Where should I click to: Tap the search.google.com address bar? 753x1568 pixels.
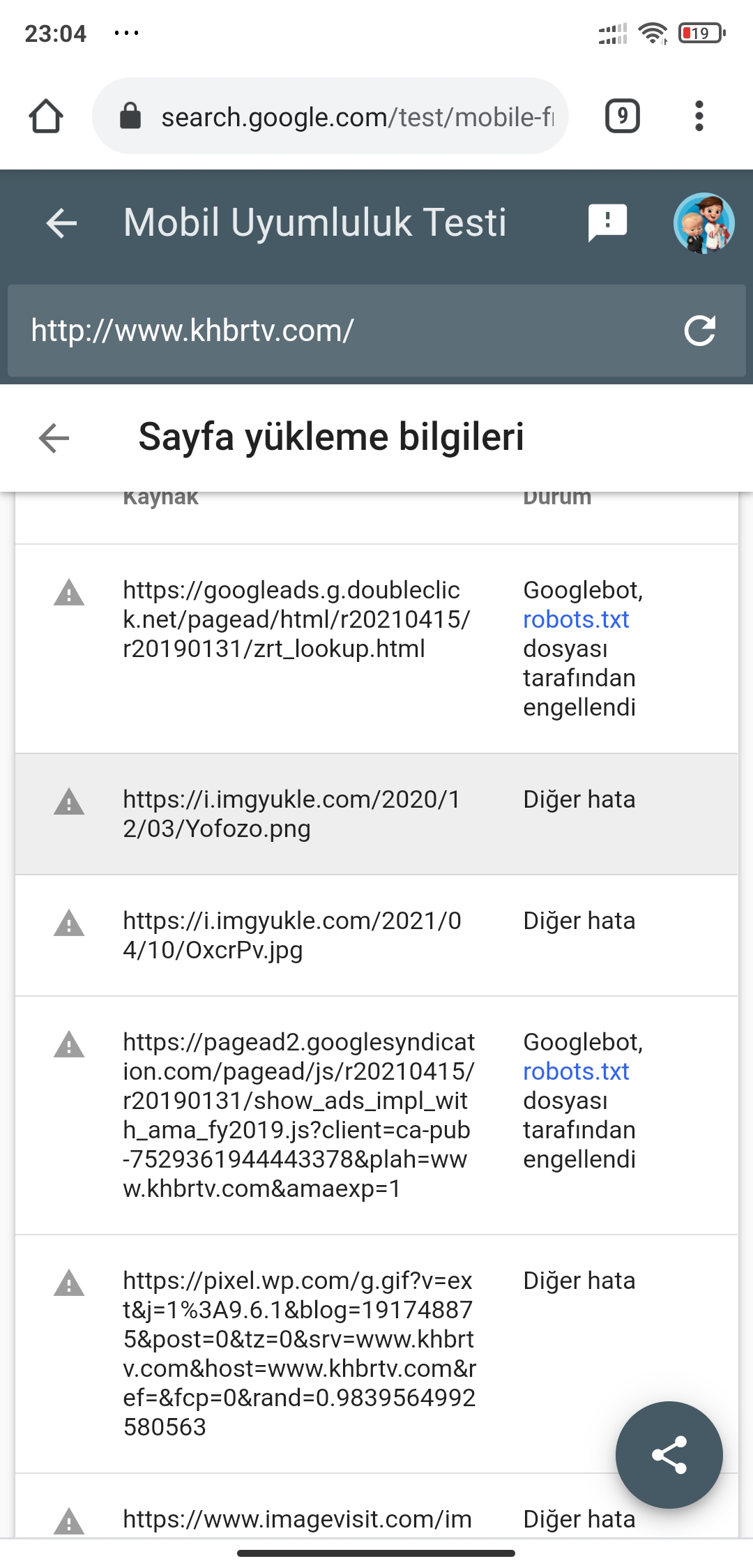[x=330, y=116]
